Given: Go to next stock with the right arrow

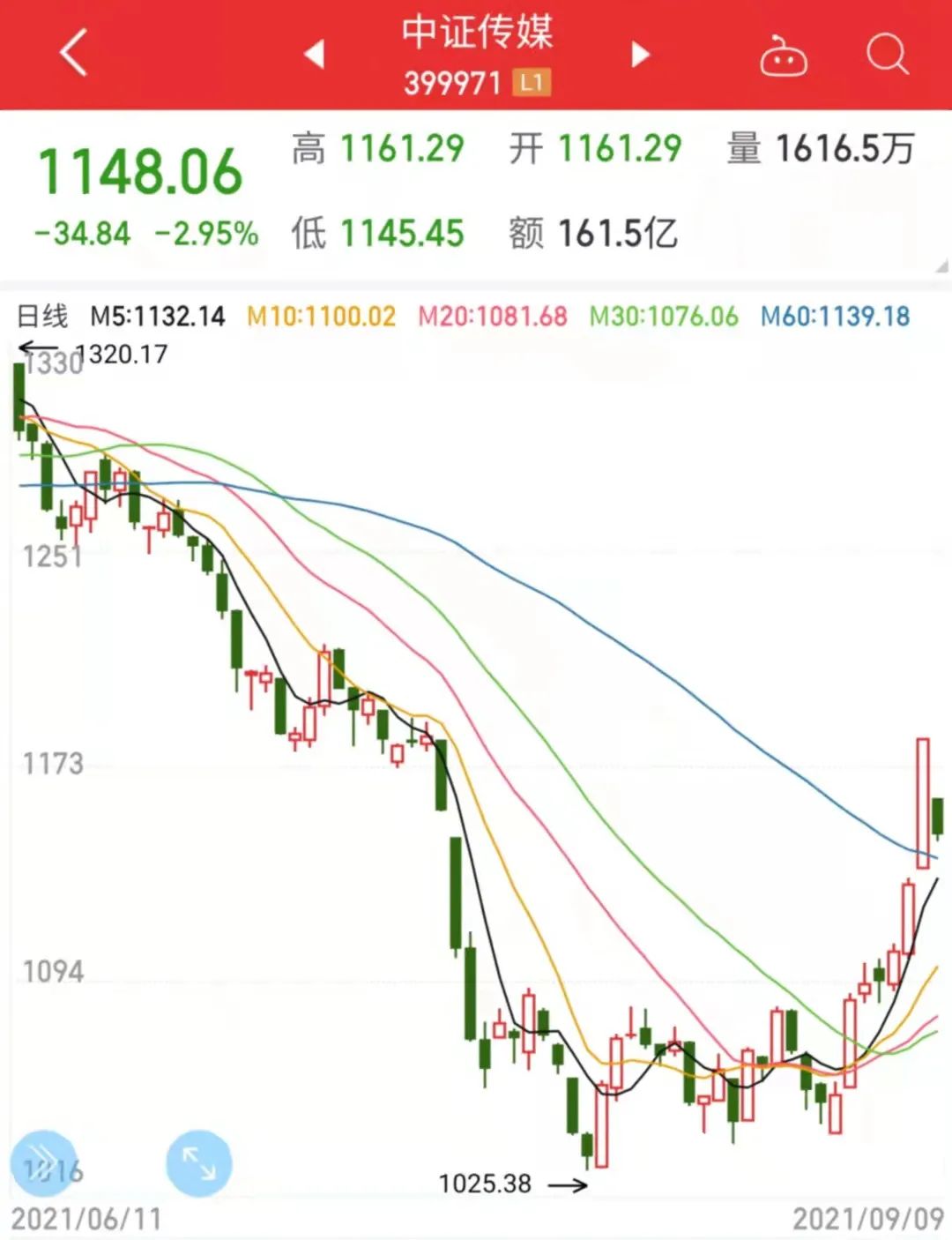Looking at the screenshot, I should [x=638, y=55].
